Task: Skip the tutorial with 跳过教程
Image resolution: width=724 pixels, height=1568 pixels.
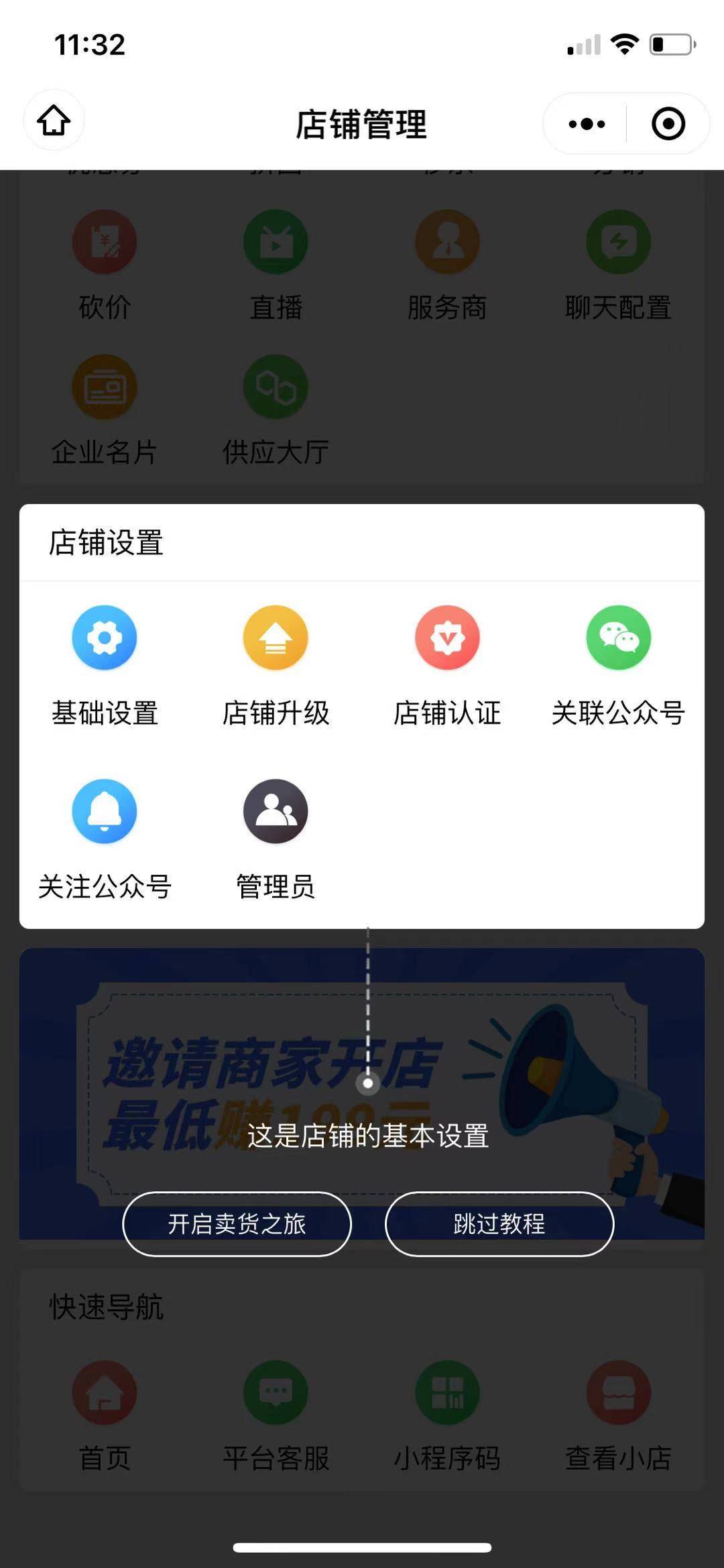Action: [499, 1224]
